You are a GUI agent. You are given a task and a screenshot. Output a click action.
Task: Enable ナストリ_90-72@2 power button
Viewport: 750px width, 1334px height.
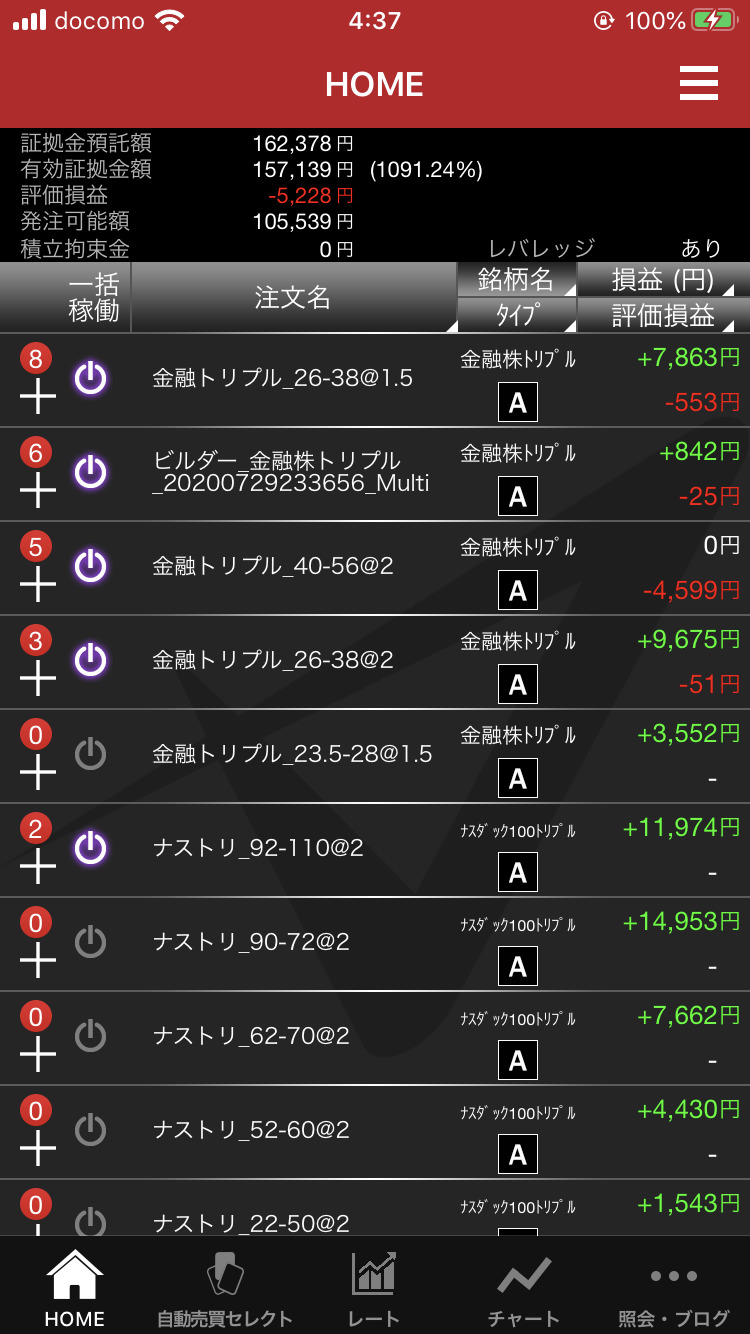91,942
